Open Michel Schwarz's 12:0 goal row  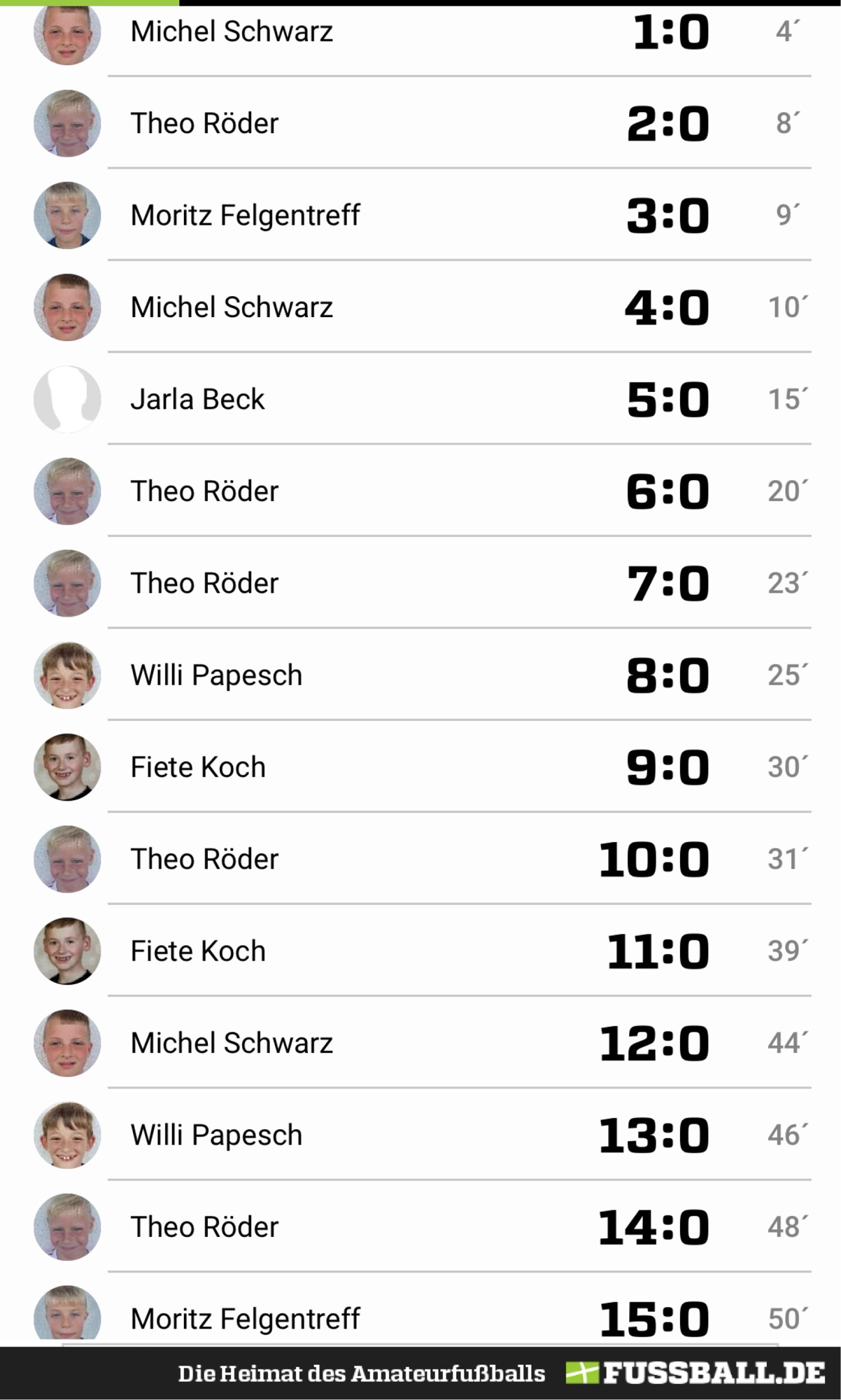[x=420, y=1043]
